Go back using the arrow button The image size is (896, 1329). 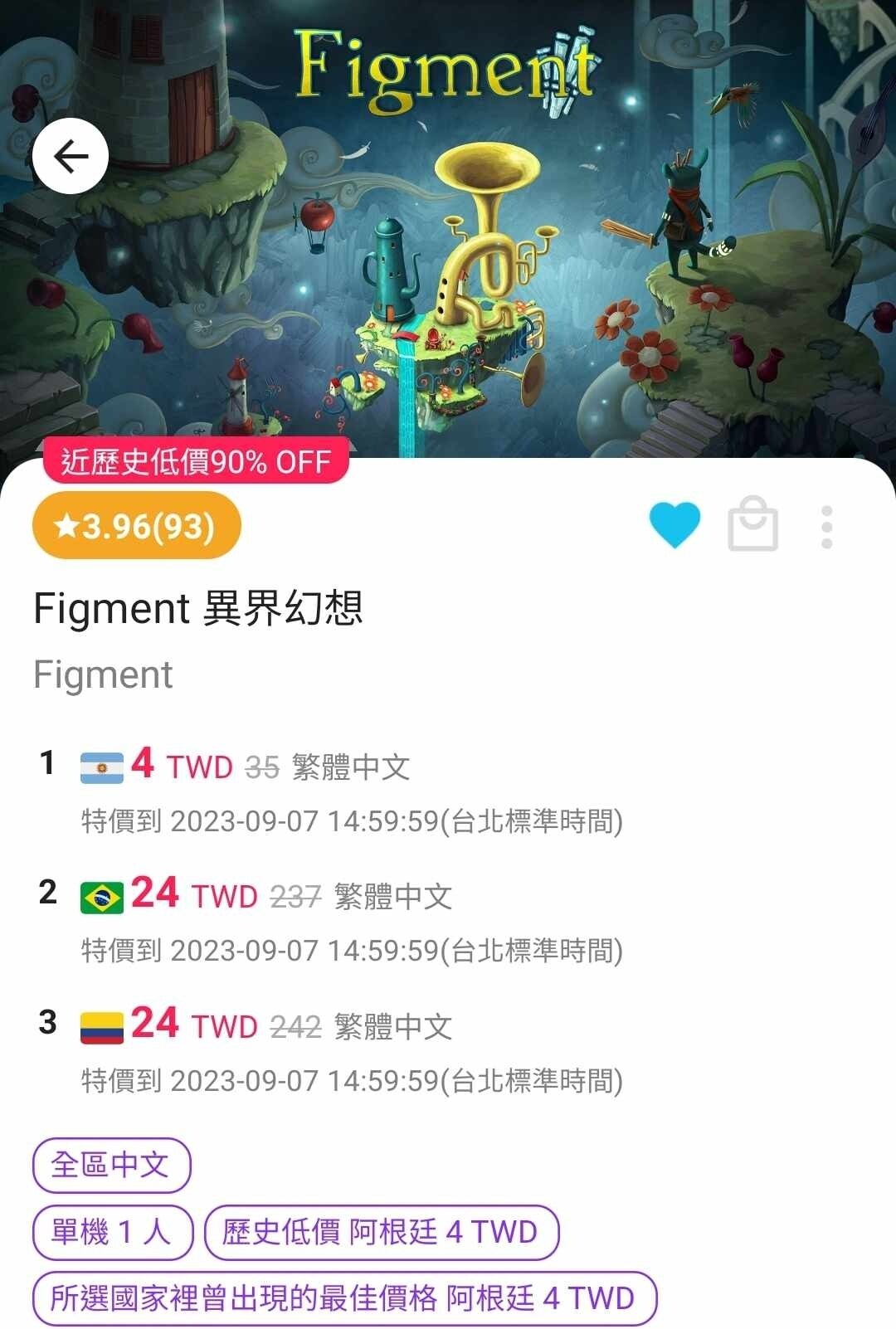[71, 156]
